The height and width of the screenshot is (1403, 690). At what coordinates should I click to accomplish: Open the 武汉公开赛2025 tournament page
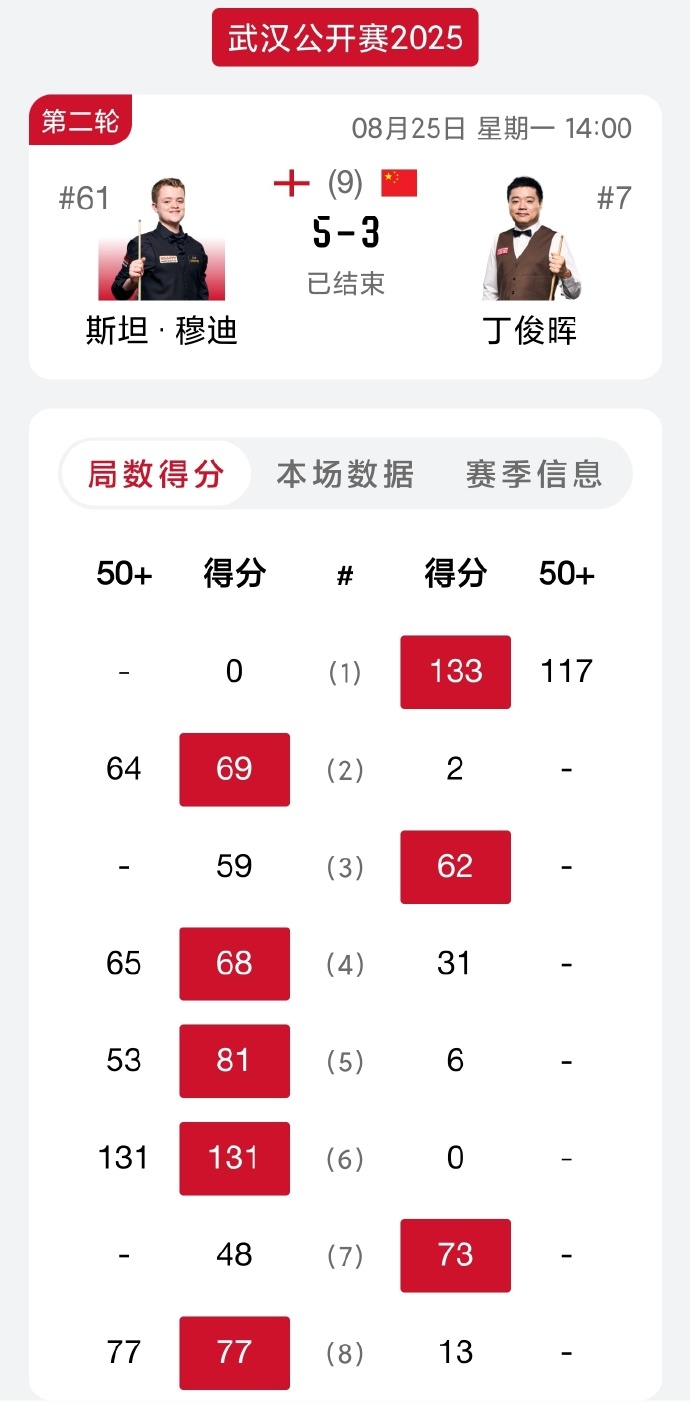click(345, 38)
